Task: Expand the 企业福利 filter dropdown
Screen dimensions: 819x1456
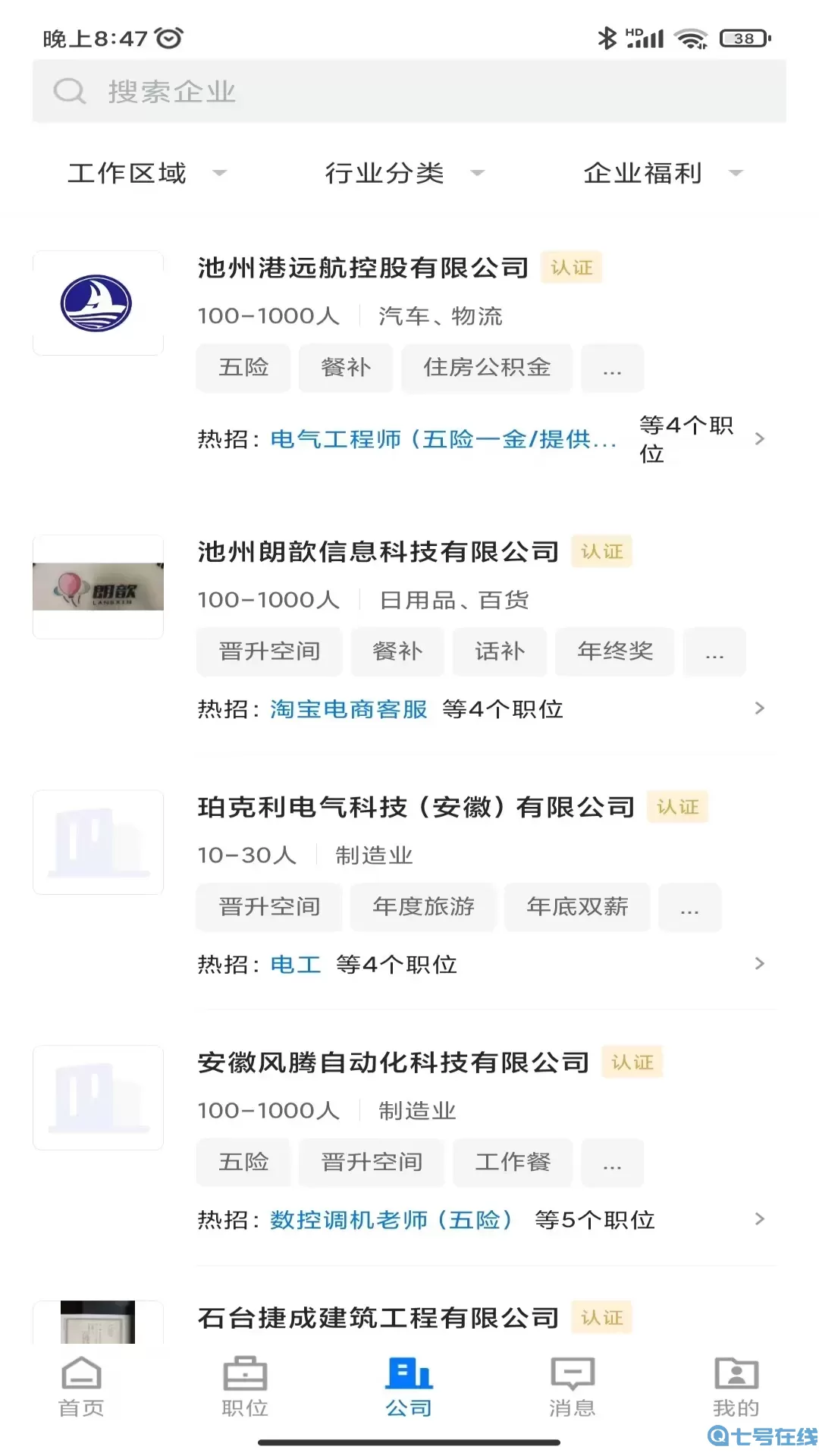Action: 661,173
